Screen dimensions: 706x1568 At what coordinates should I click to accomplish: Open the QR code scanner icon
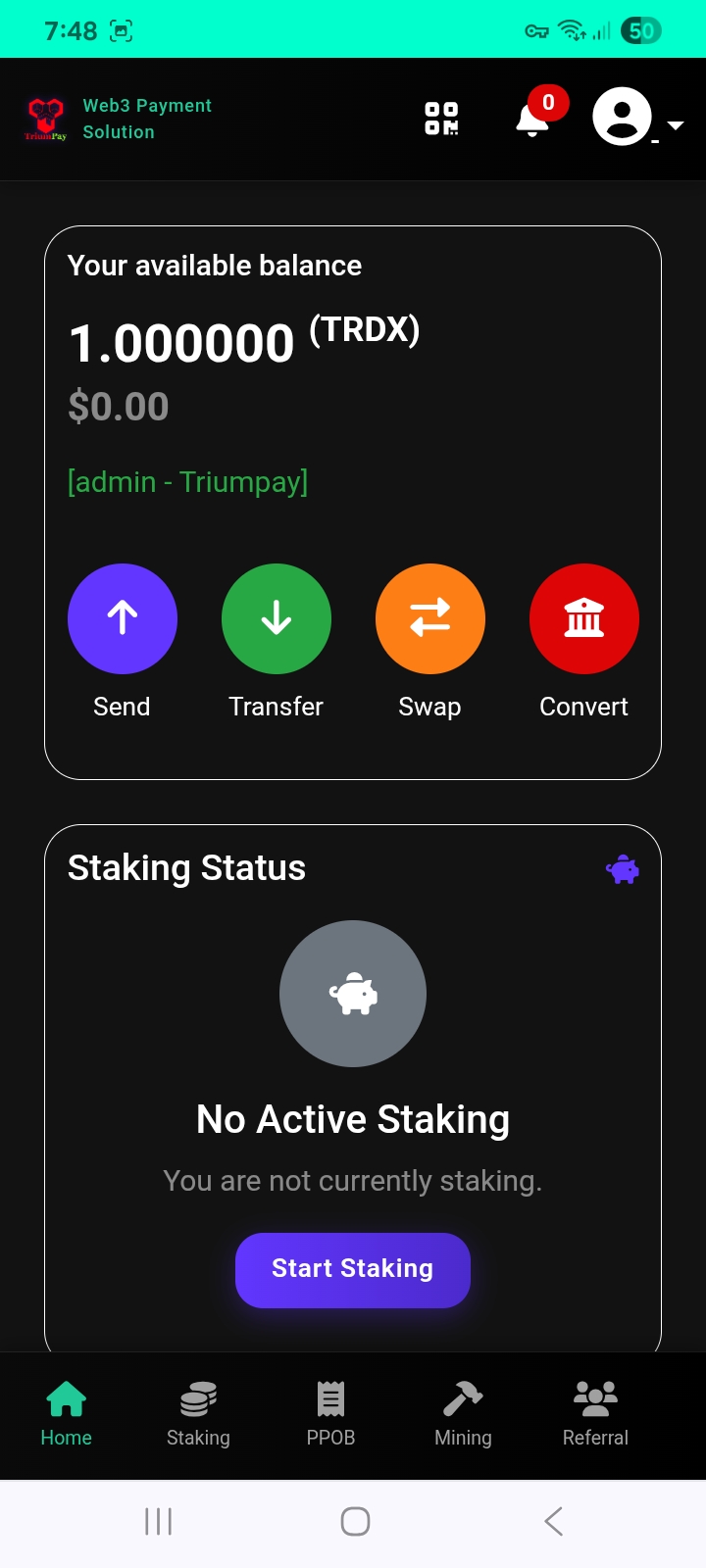(441, 119)
